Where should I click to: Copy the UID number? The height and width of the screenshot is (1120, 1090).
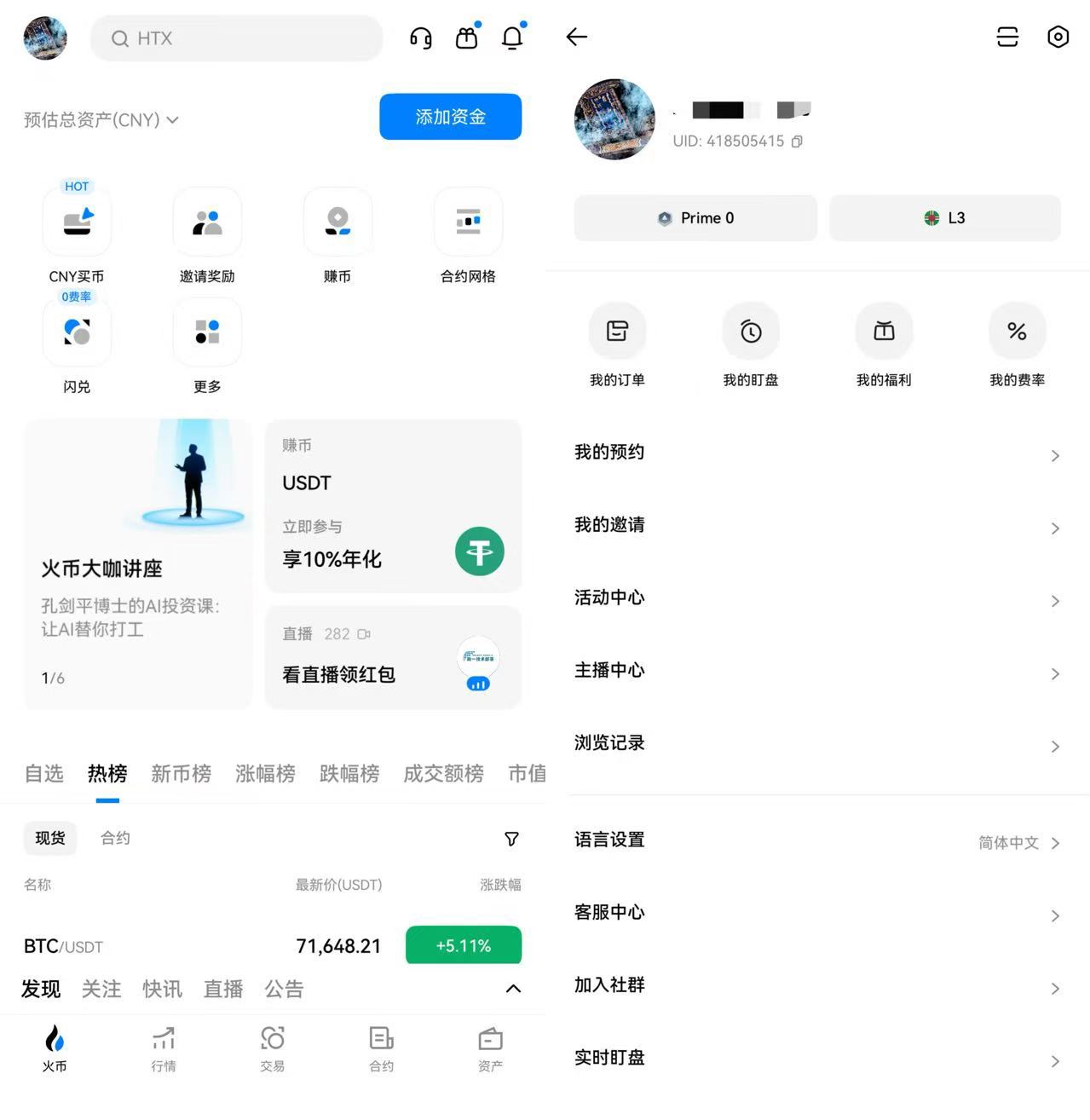(x=797, y=141)
